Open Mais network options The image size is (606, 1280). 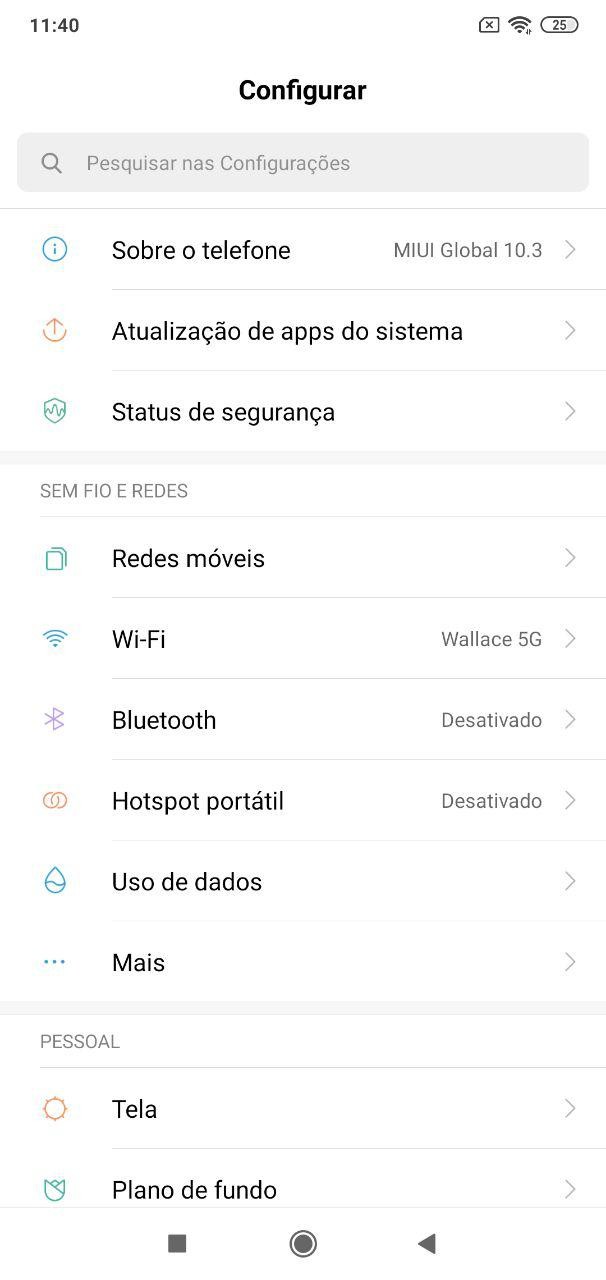303,963
